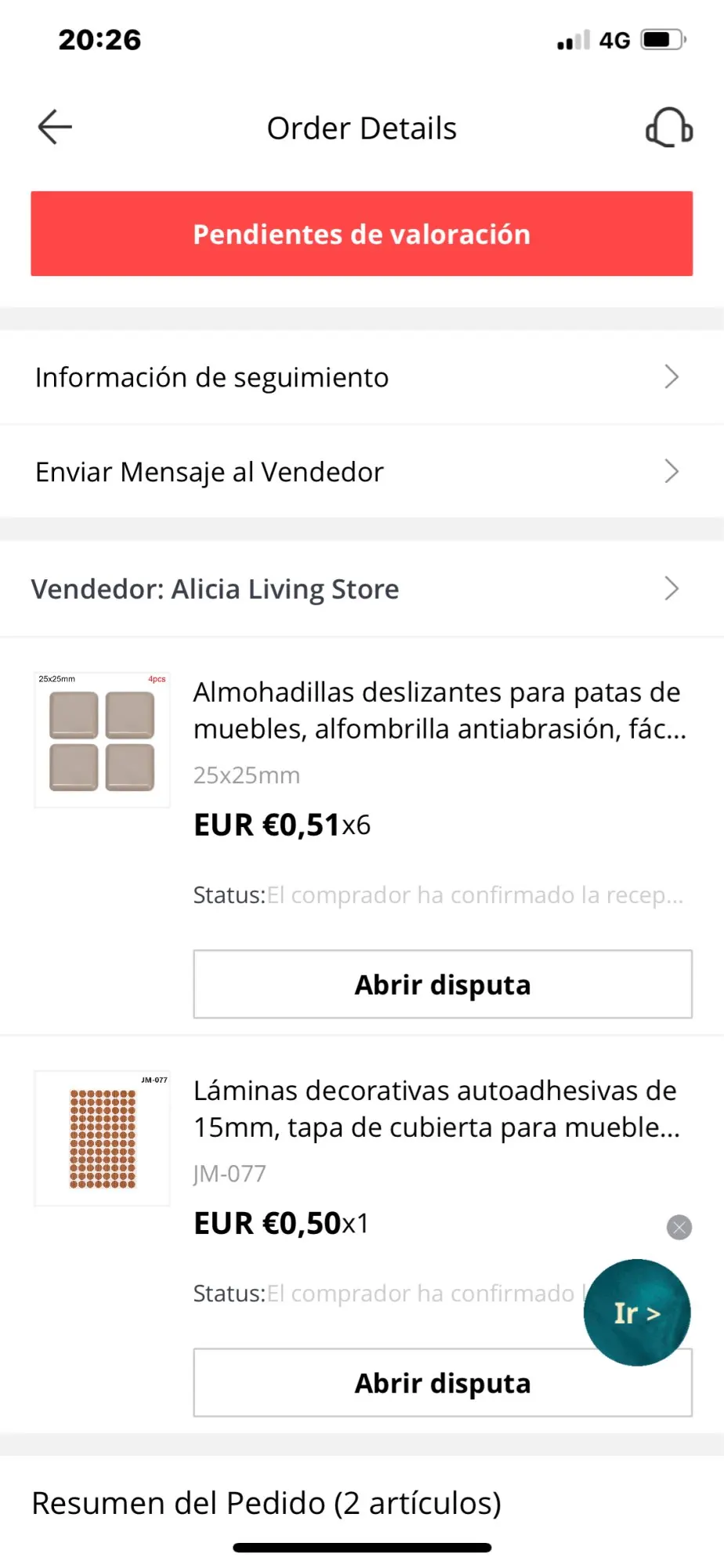724x1568 pixels.
Task: Open Enviar Mensaje al Vendedor
Action: pos(362,472)
